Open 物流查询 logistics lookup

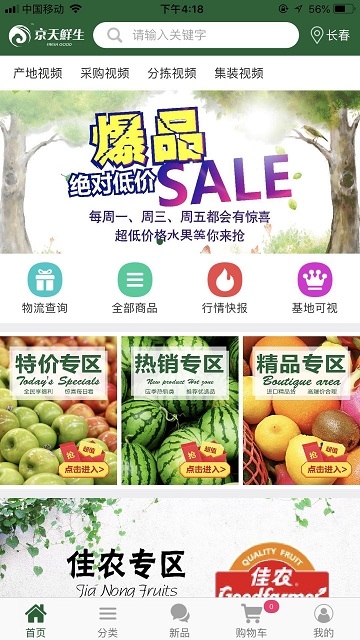[x=45, y=288]
